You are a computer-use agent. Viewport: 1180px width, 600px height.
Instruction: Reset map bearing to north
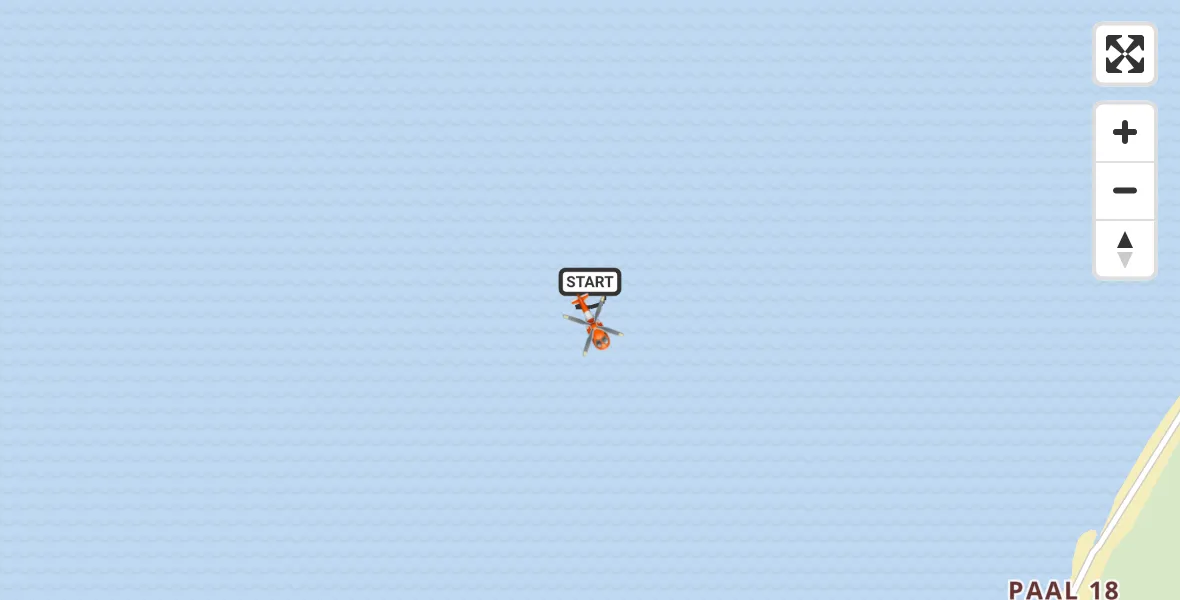tap(1124, 249)
